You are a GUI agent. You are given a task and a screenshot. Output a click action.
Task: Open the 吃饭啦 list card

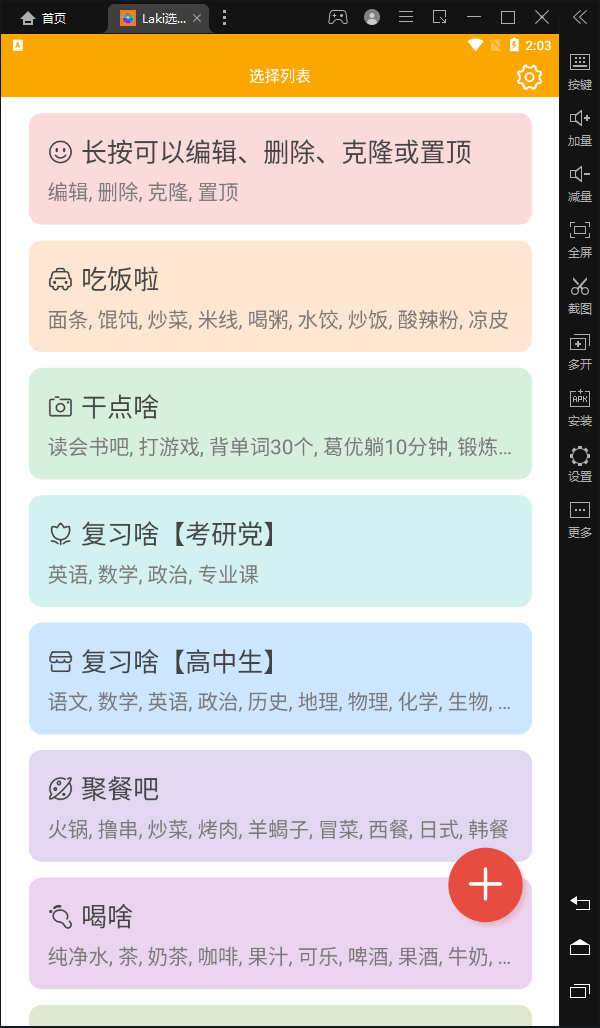click(x=280, y=296)
